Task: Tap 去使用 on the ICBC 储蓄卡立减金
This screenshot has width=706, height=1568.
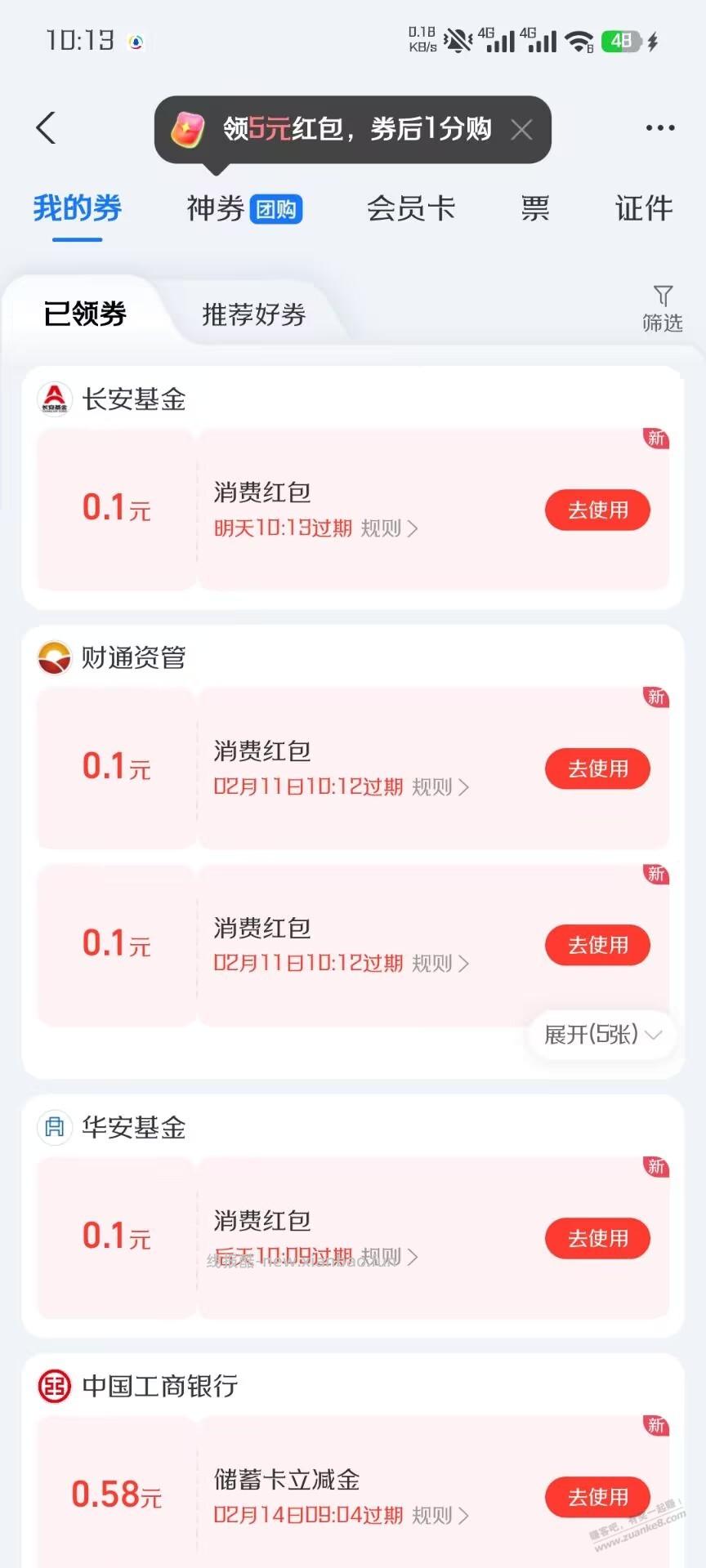Action: click(597, 1497)
